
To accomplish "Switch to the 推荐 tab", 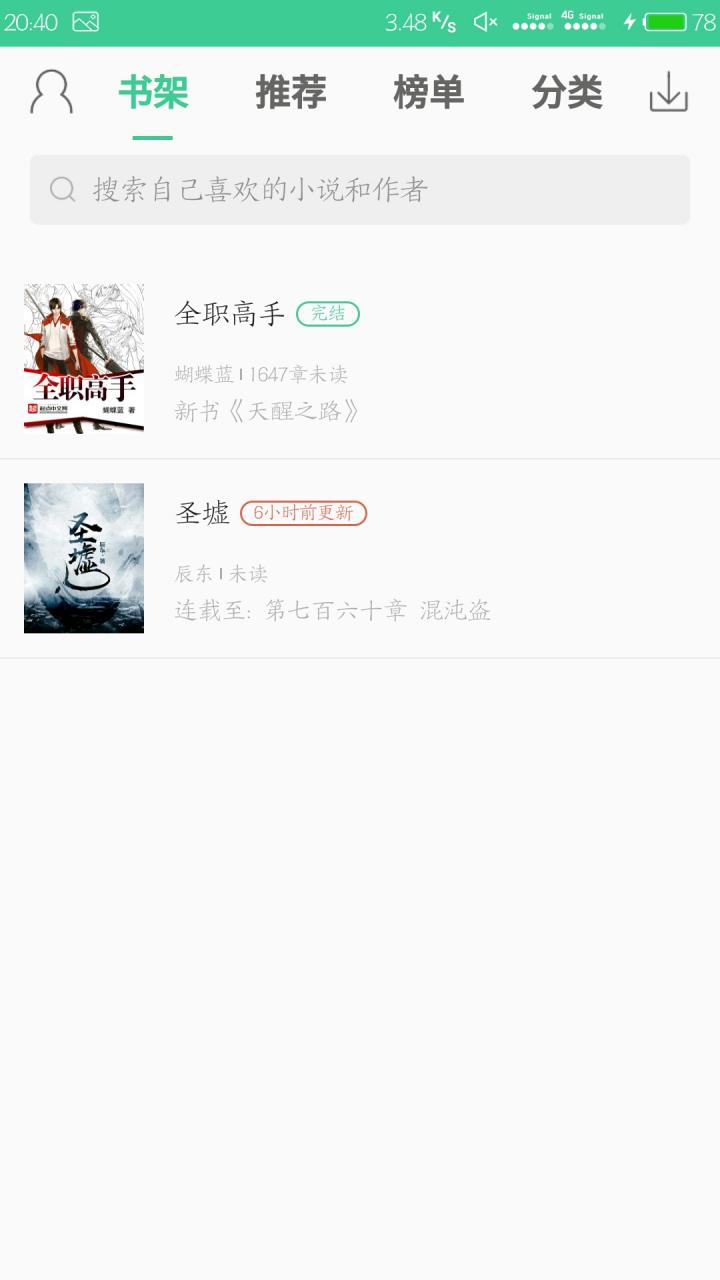I will click(x=291, y=93).
